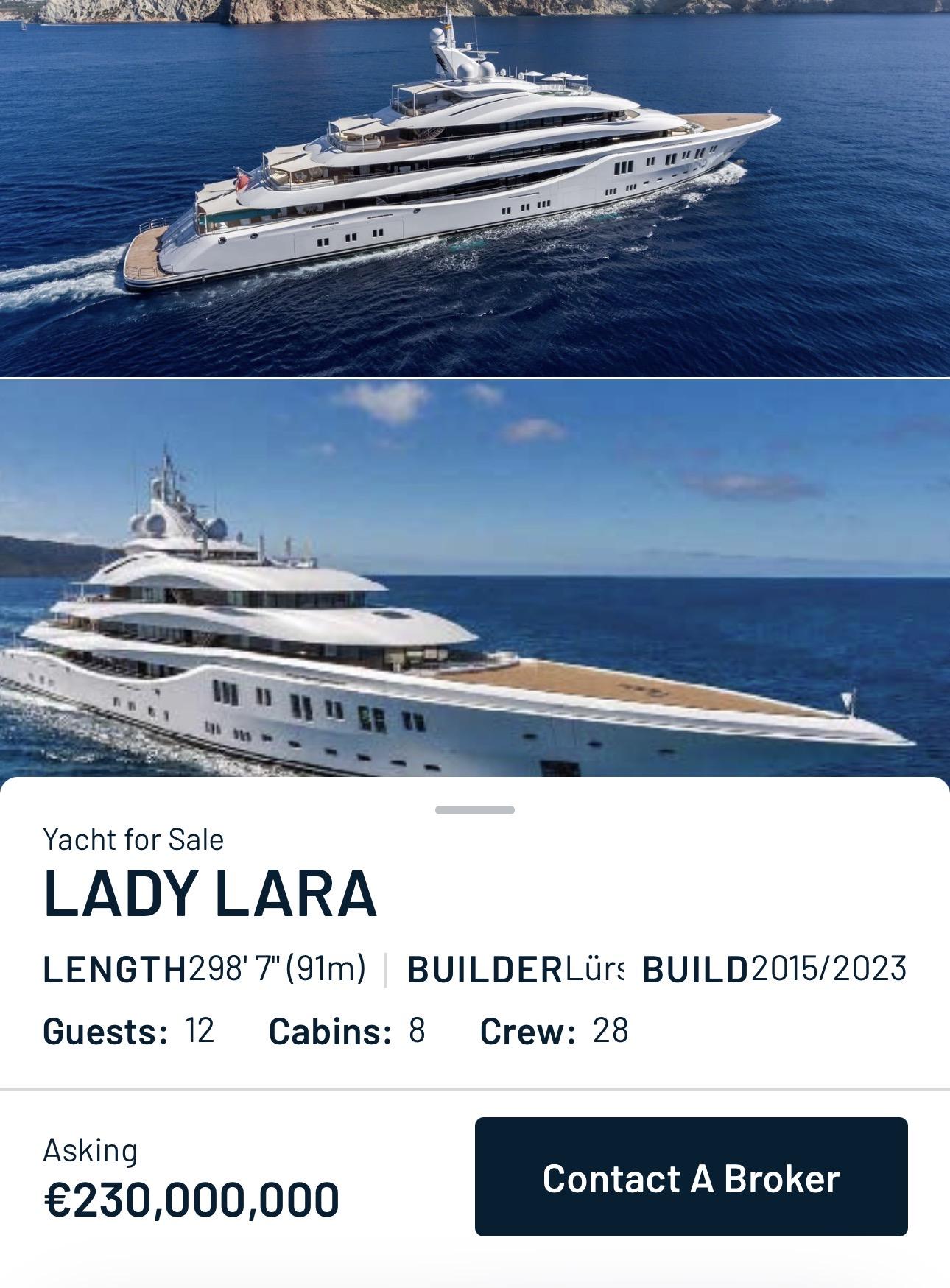Tap the bottom sheet drag handle
This screenshot has width=950, height=1288.
pos(474,810)
